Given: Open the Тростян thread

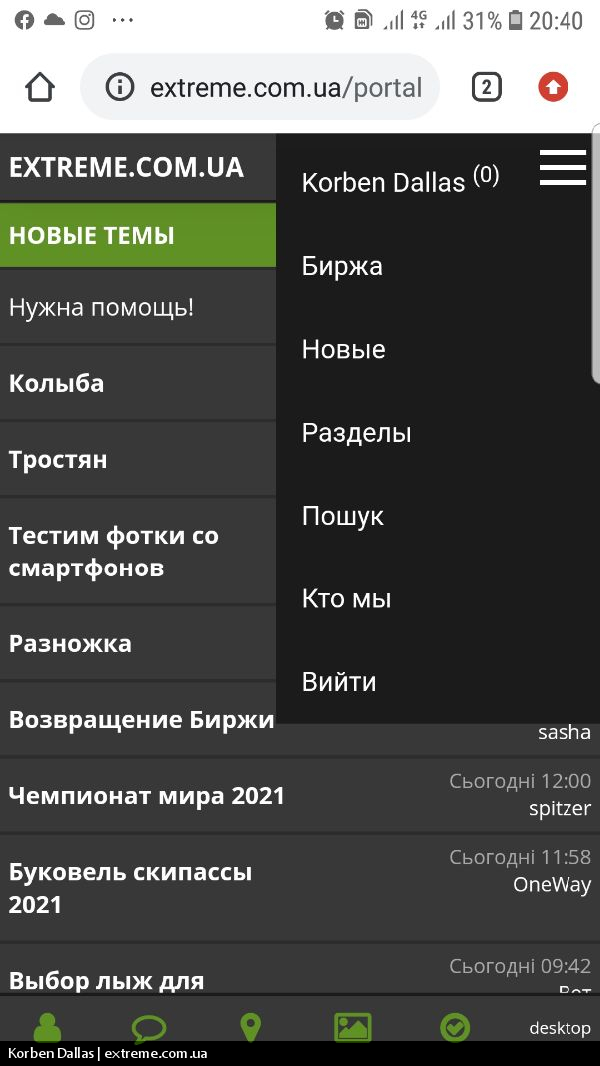Looking at the screenshot, I should [58, 460].
